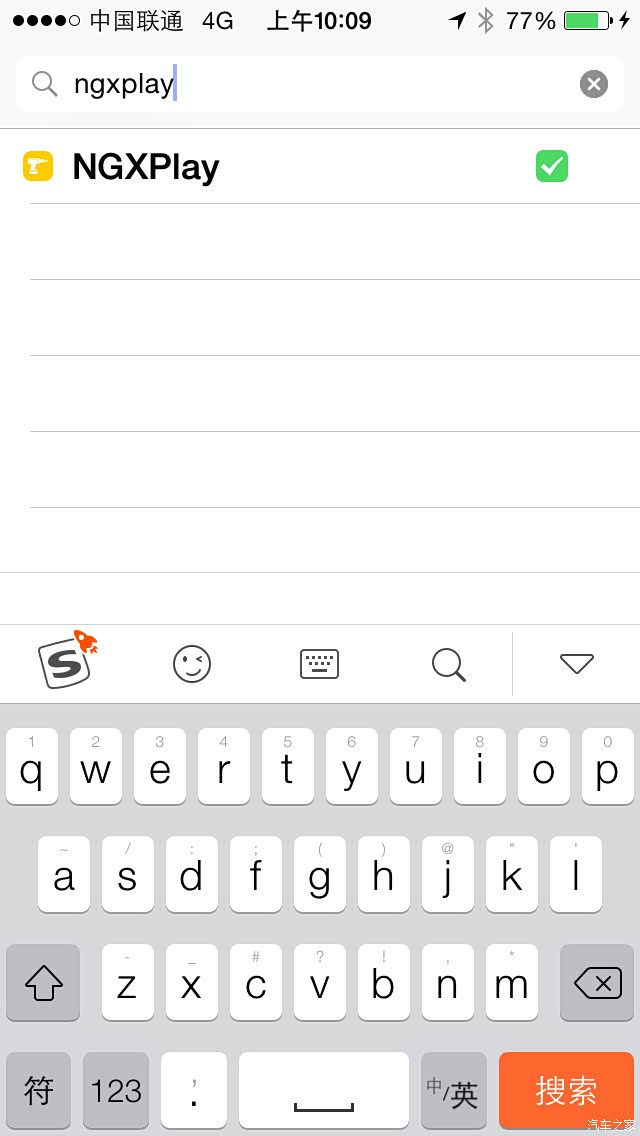The width and height of the screenshot is (640, 1136).
Task: Tap the search field containing ngxplay
Action: (x=300, y=84)
